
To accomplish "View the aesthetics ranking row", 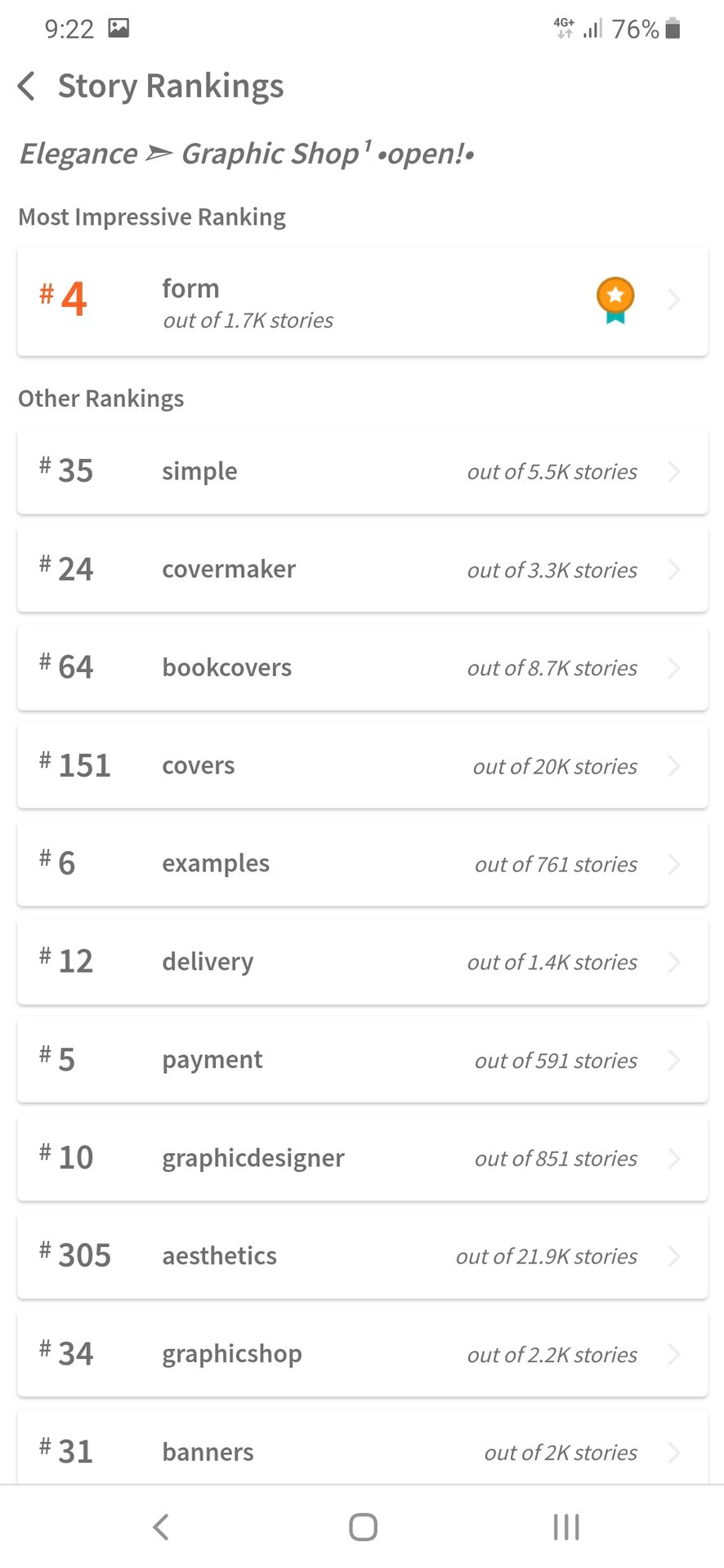I will (x=362, y=1255).
